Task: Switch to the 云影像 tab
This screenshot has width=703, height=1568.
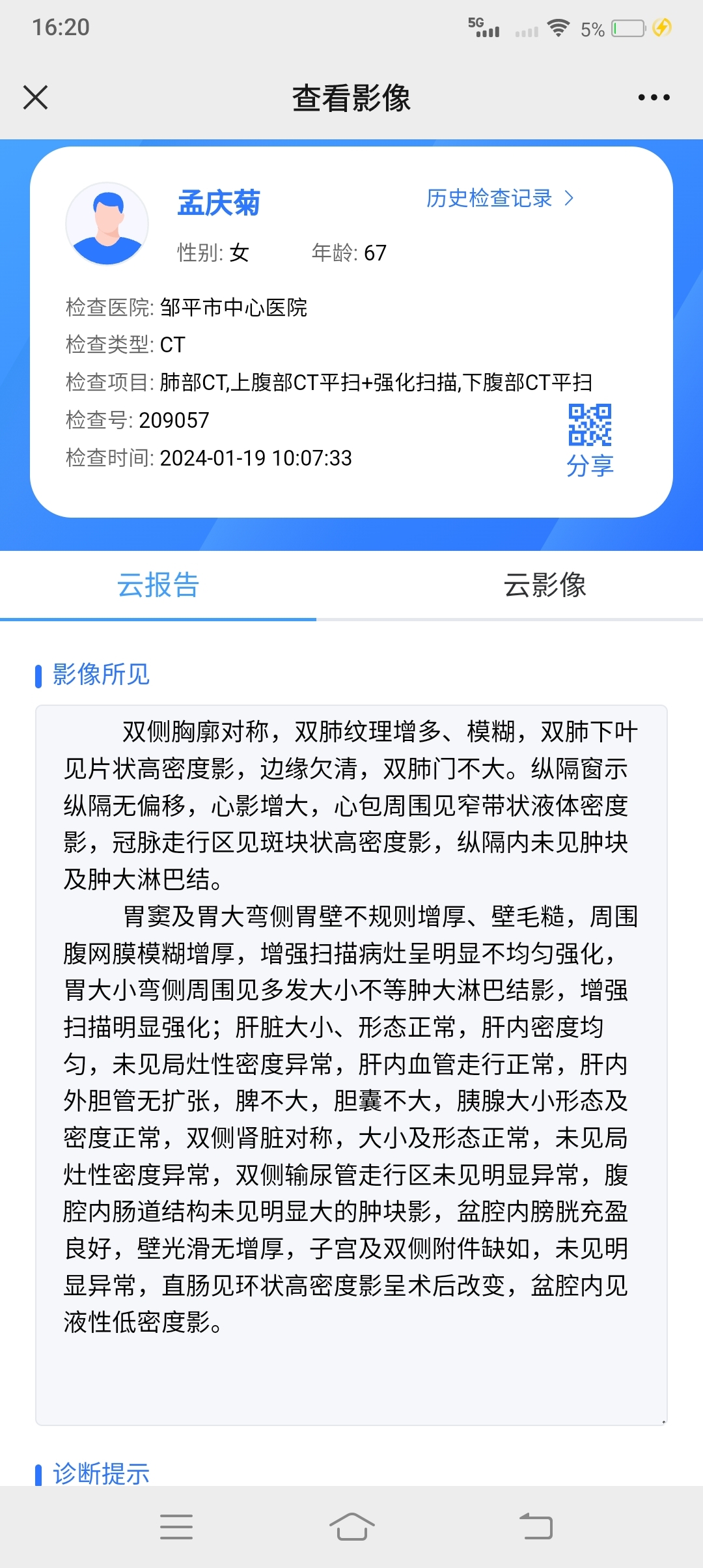Action: tap(544, 585)
